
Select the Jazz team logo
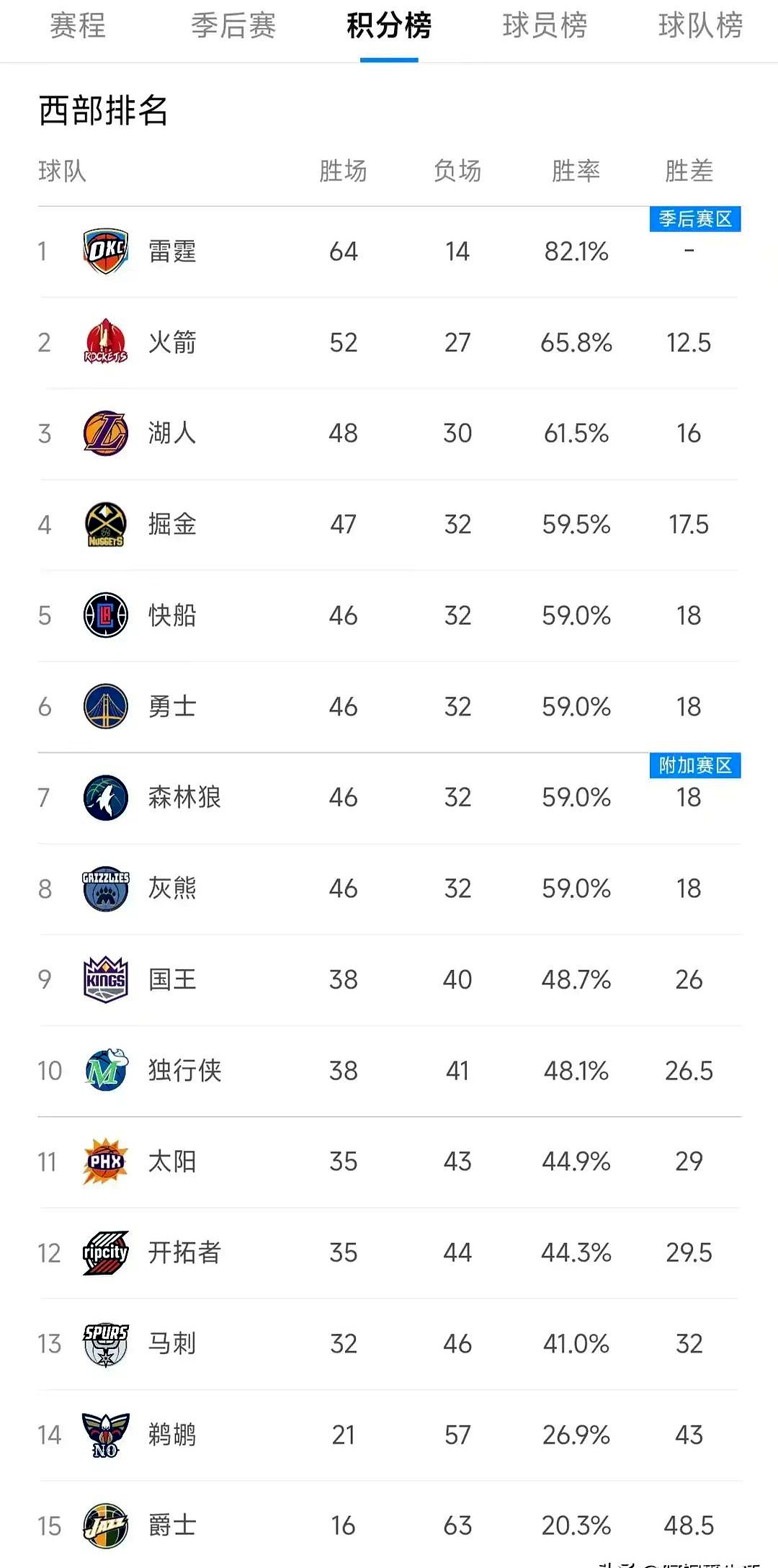105,1525
